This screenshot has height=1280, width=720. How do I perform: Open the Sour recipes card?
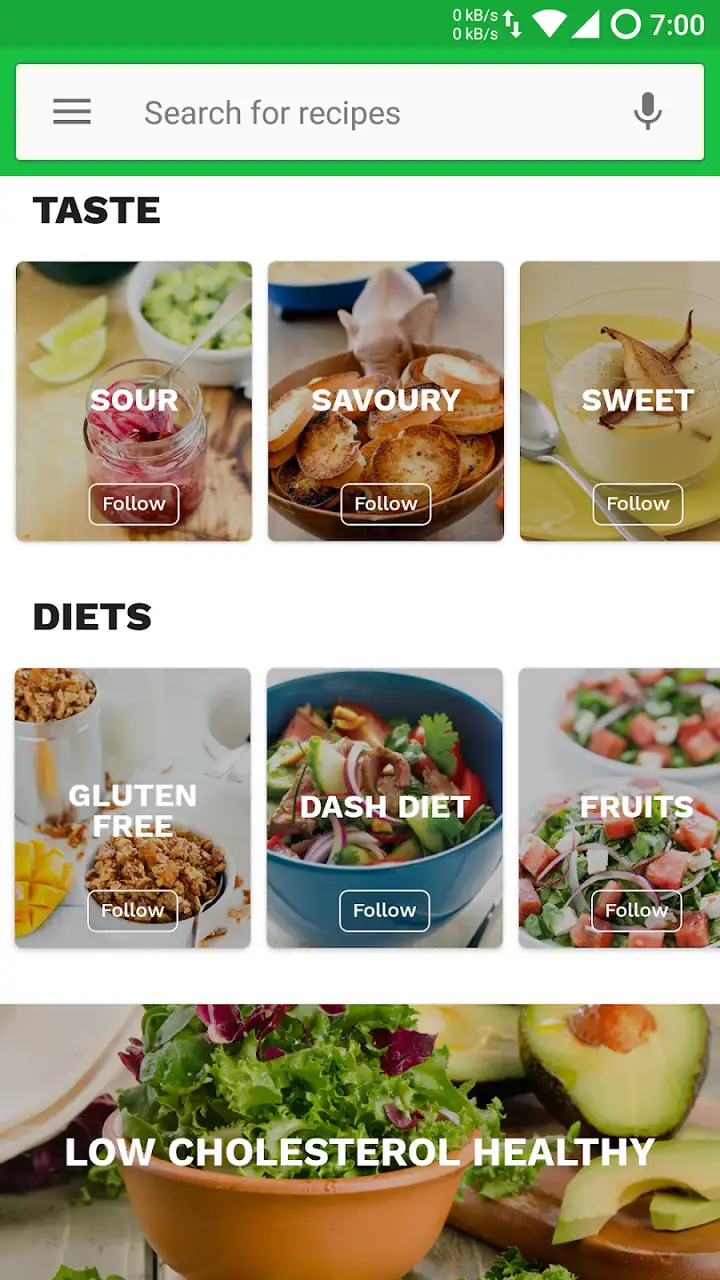tap(134, 401)
